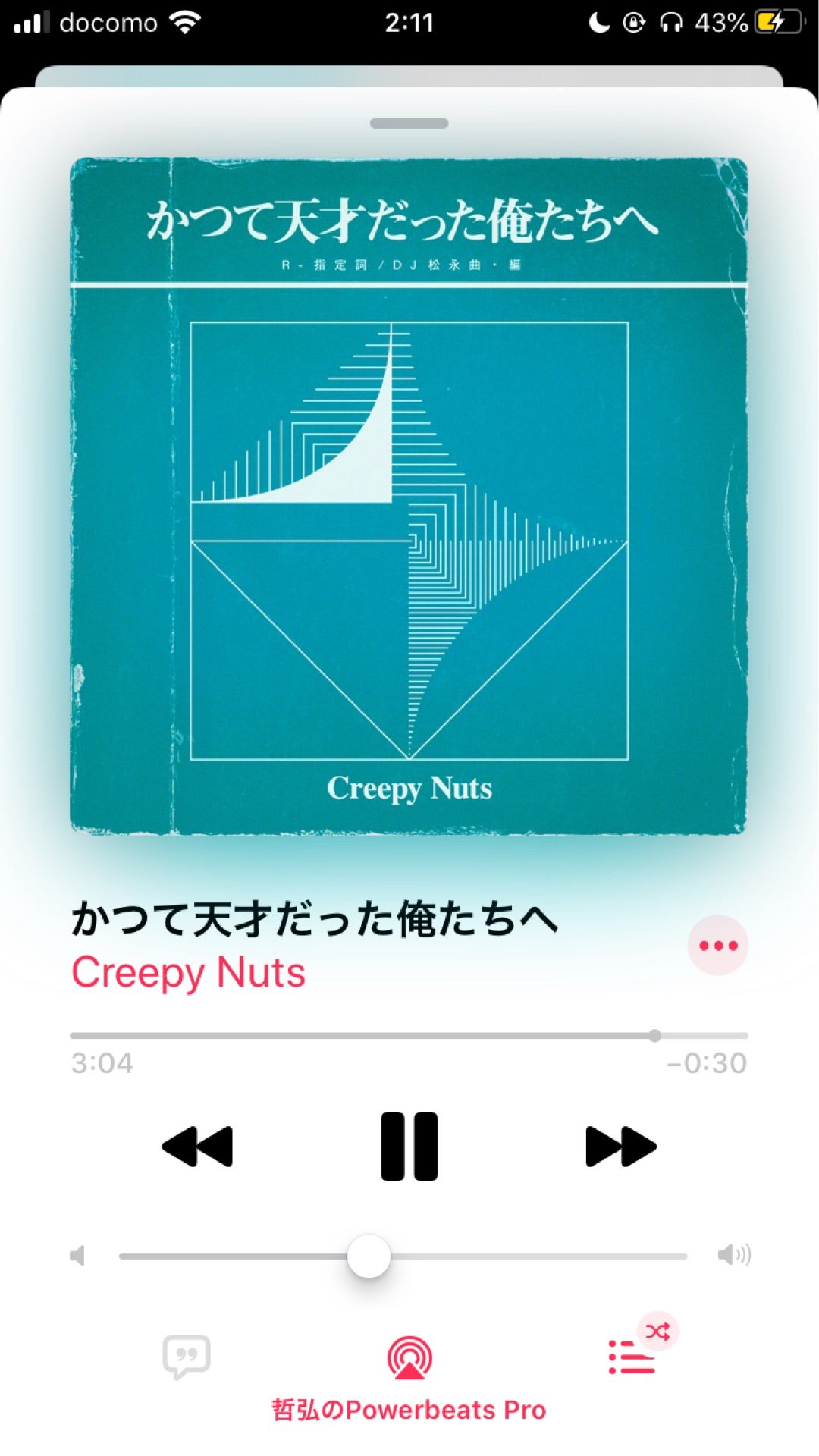Image resolution: width=819 pixels, height=1456 pixels.
Task: Tap the grabber handle to minimize player
Action: (x=409, y=123)
